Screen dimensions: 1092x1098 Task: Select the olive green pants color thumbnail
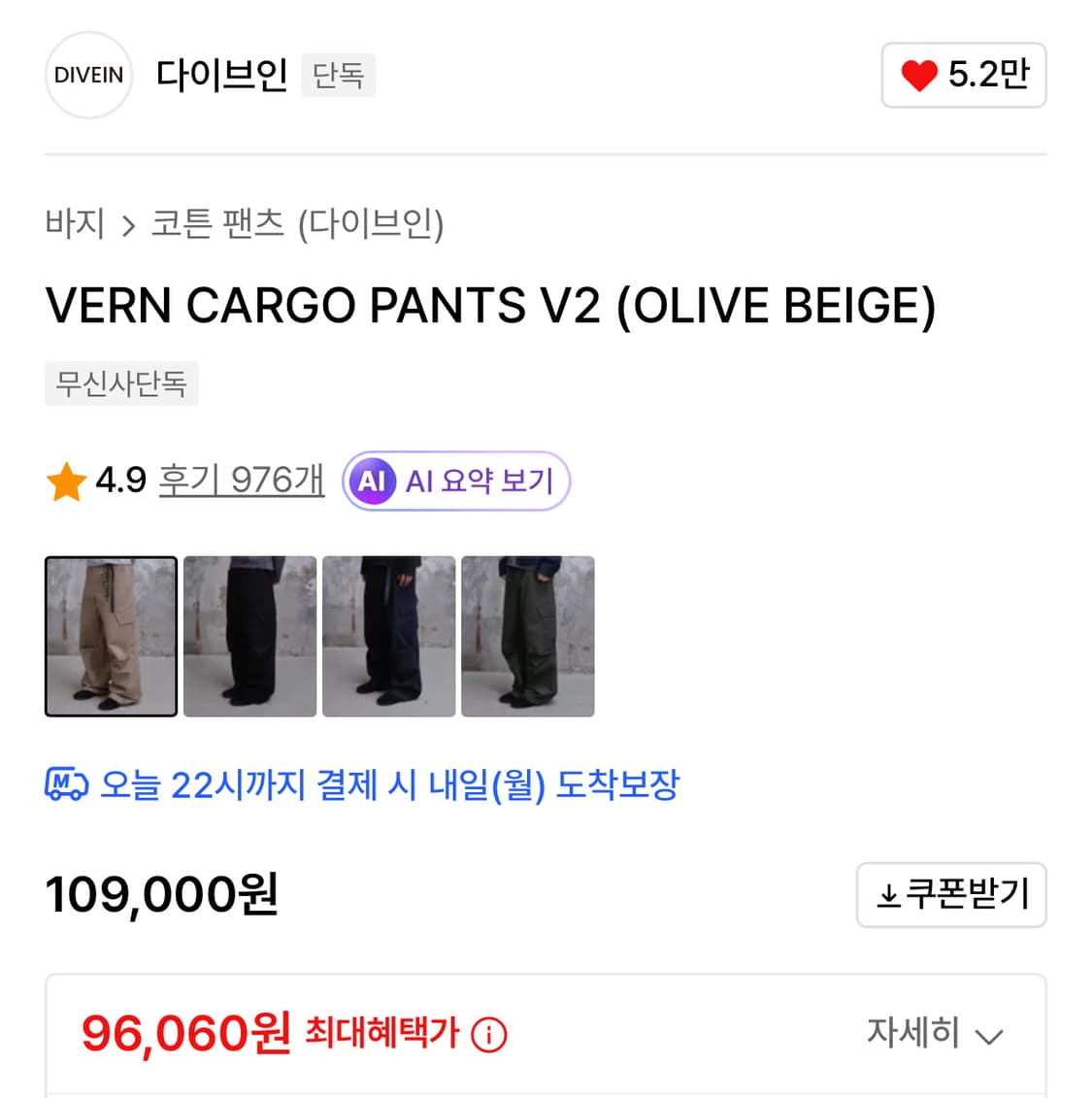(x=528, y=637)
